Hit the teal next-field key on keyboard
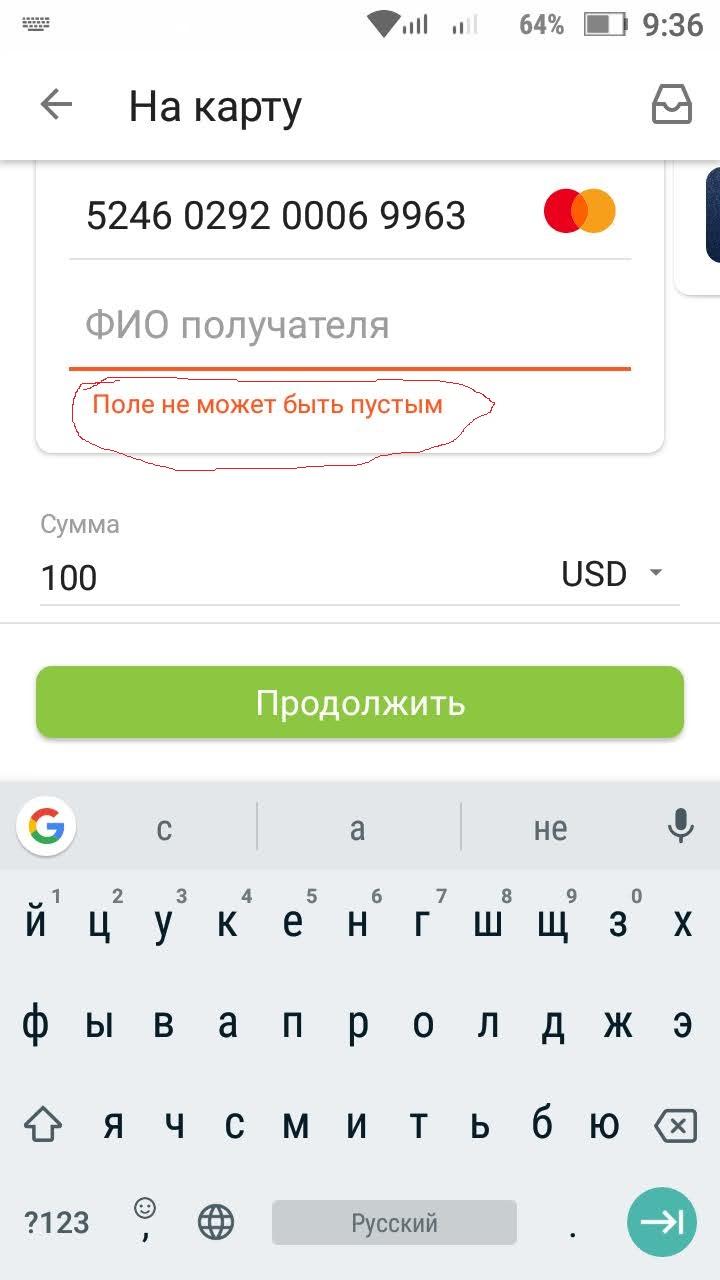This screenshot has width=720, height=1280. click(662, 1222)
